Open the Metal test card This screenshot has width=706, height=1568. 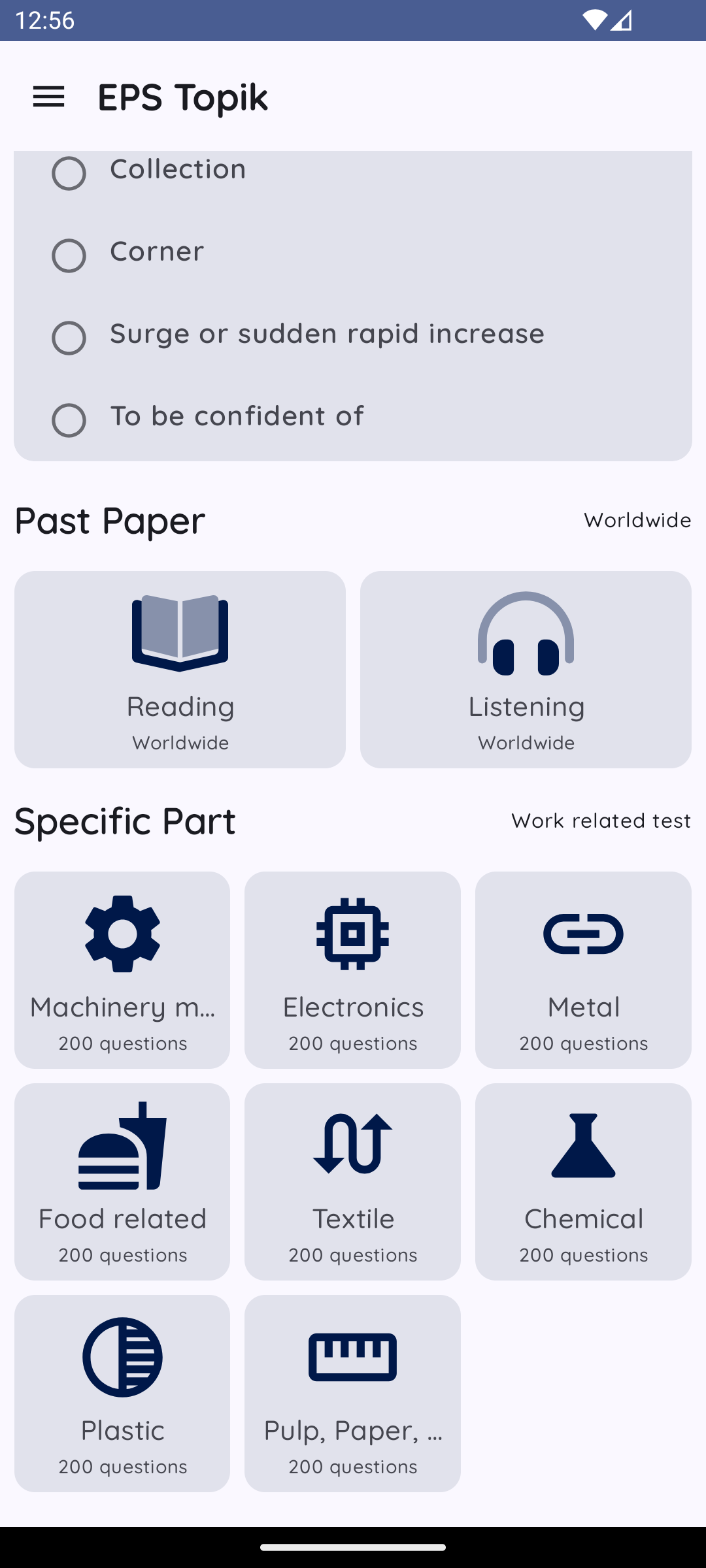click(583, 970)
